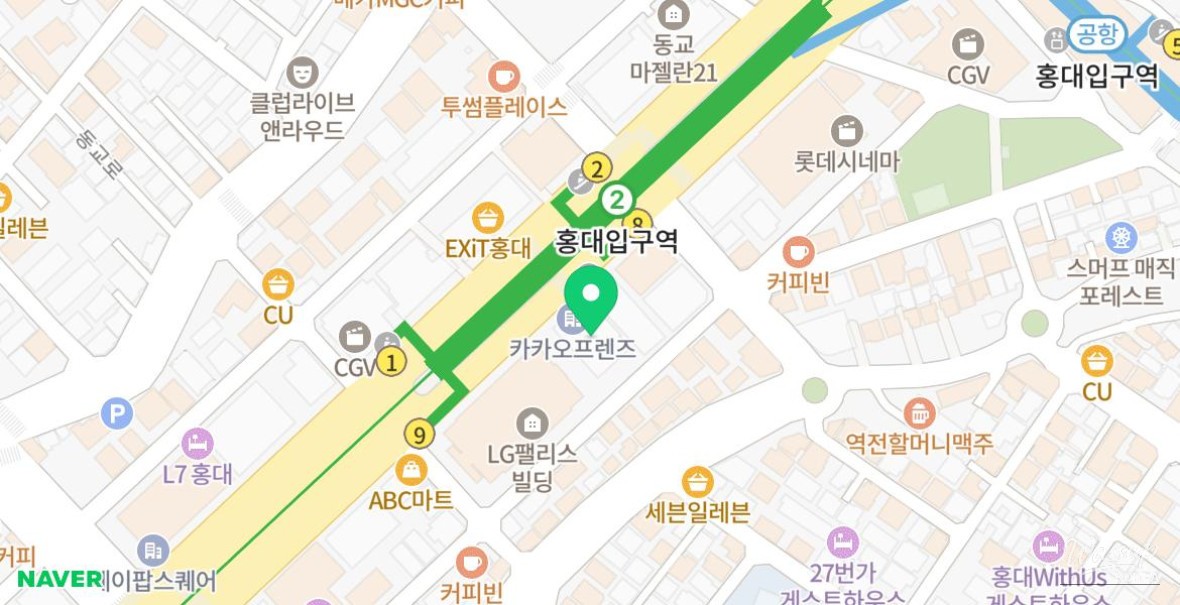Screen dimensions: 1180x605
Task: Select the blue parking P marker
Action: click(x=117, y=412)
